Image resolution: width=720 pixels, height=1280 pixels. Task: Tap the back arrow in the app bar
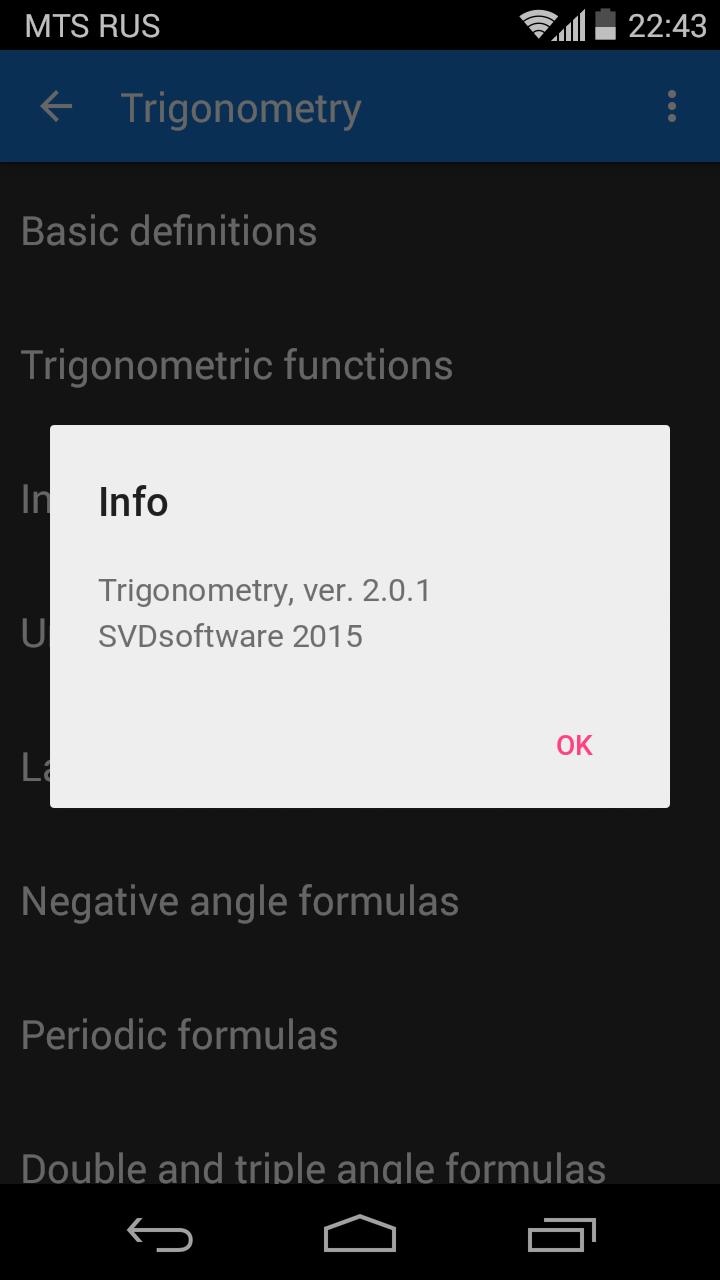[56, 106]
